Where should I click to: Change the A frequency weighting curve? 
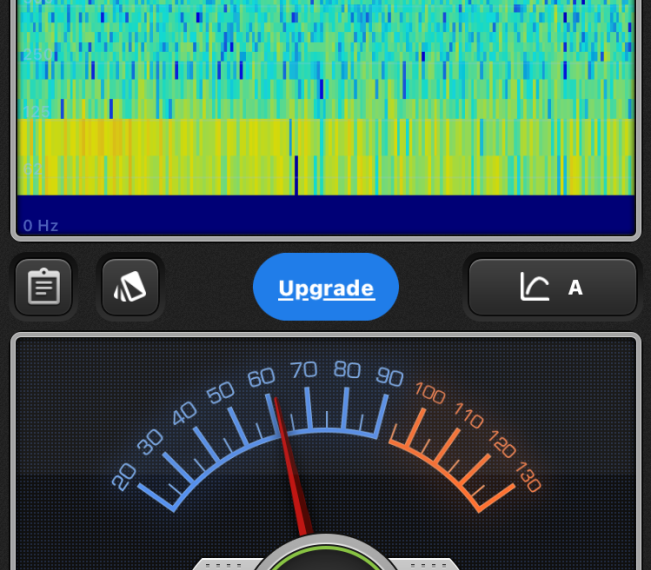pyautogui.click(x=552, y=288)
